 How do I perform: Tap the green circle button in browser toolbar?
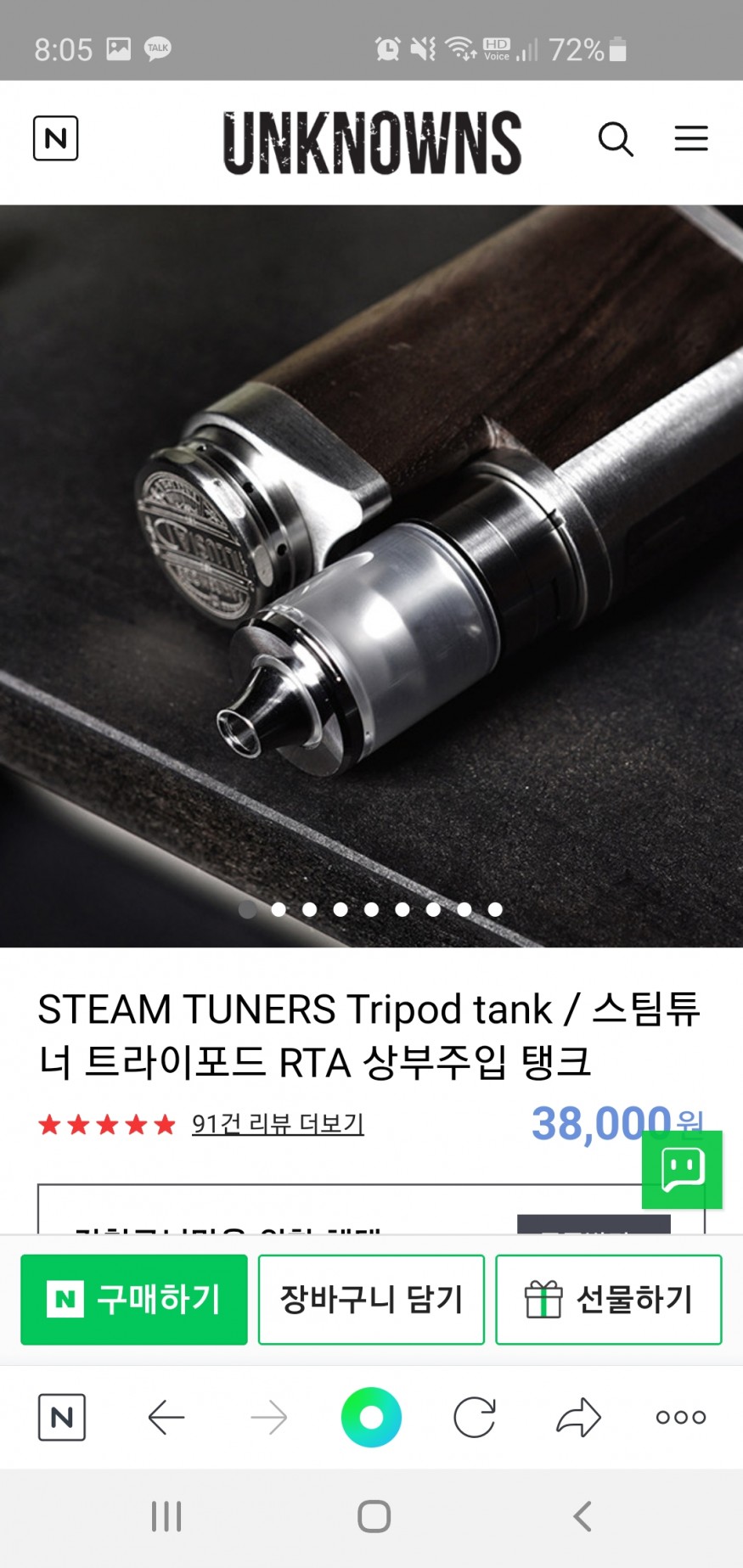point(371,1417)
